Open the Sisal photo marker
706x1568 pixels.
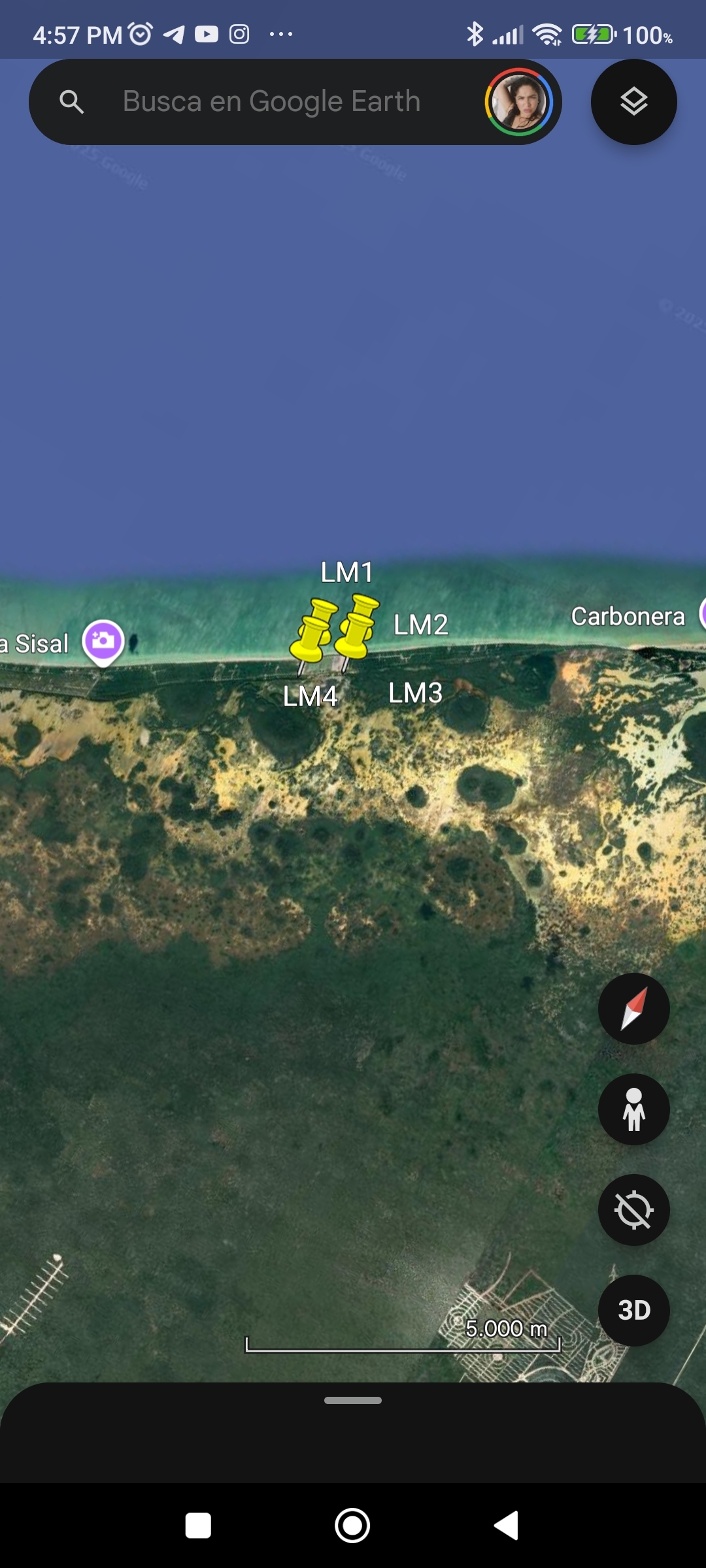(x=103, y=641)
